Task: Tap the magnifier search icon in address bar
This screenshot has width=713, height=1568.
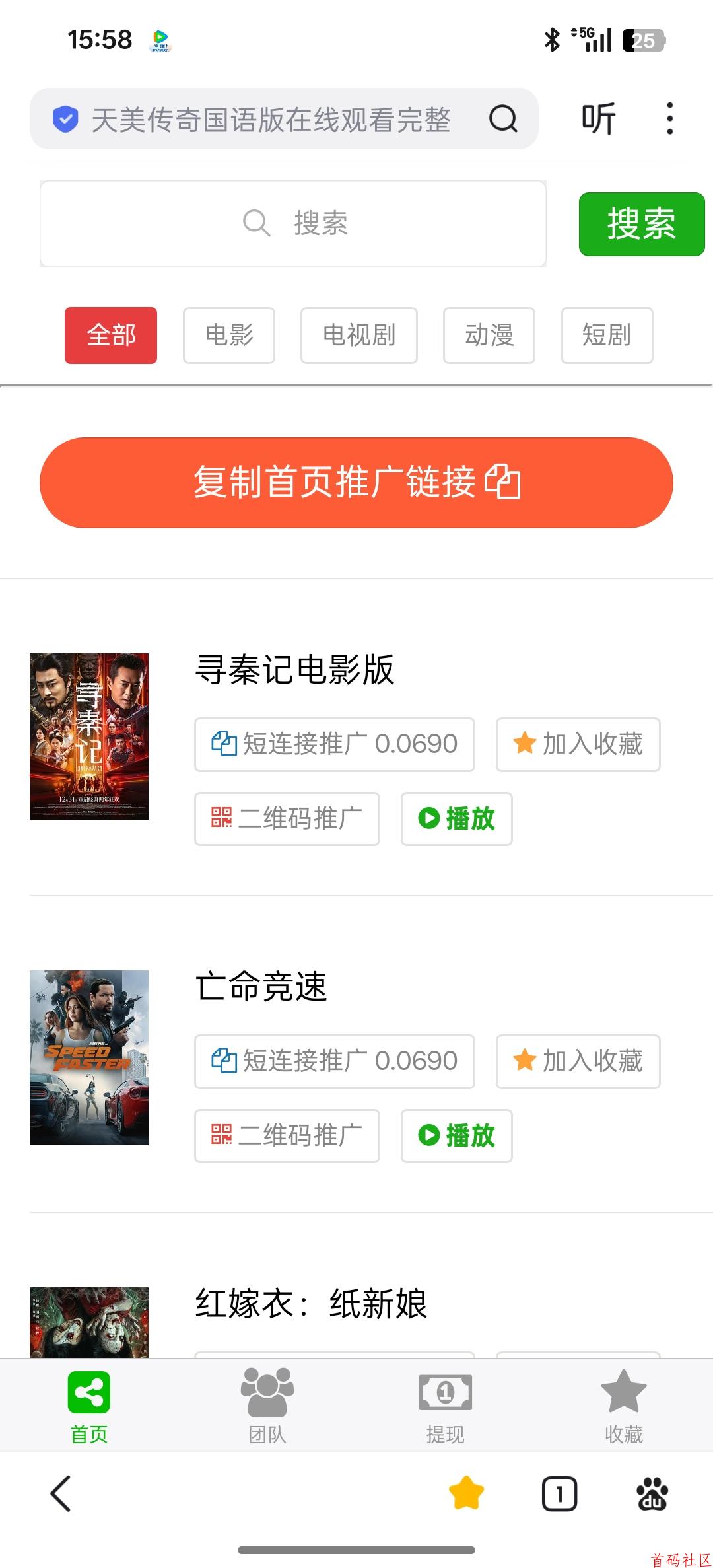Action: click(502, 119)
